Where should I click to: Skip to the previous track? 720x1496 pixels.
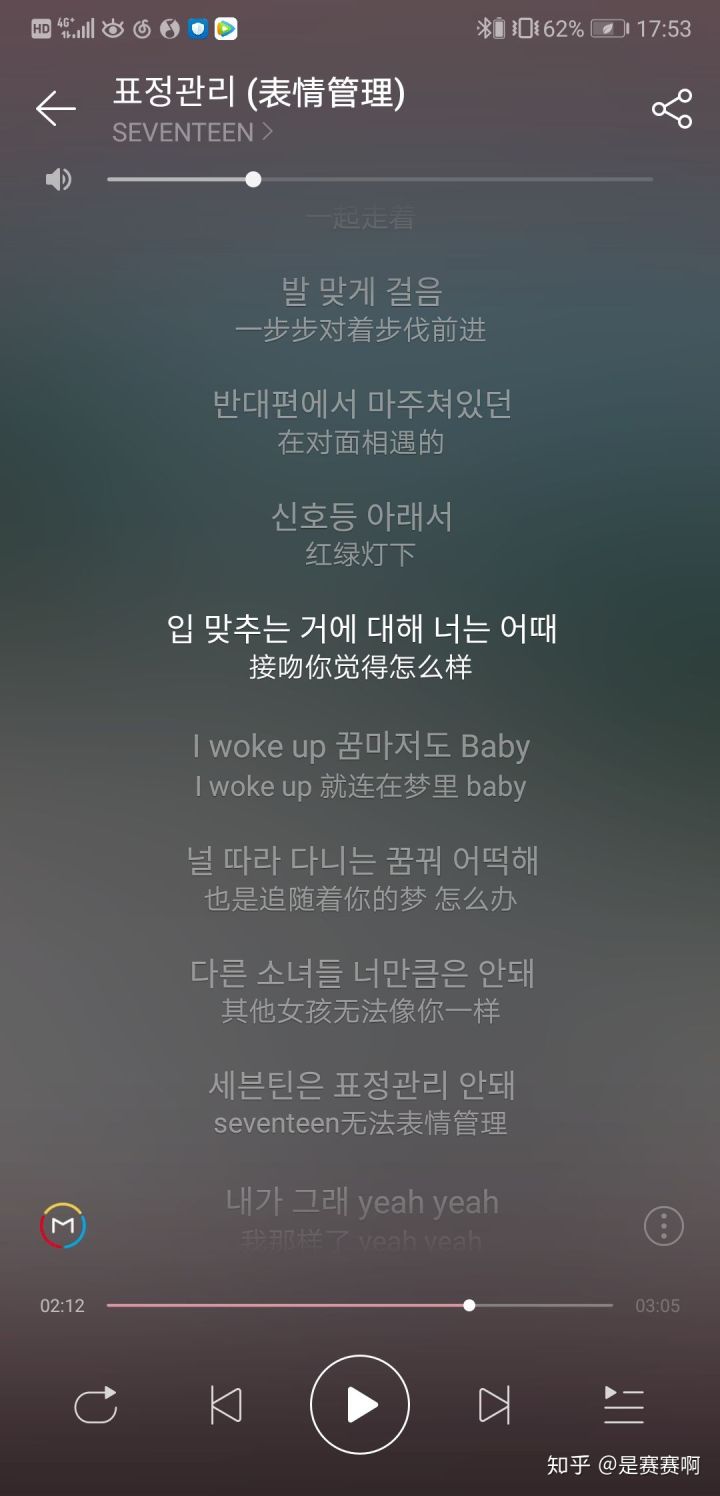226,1405
